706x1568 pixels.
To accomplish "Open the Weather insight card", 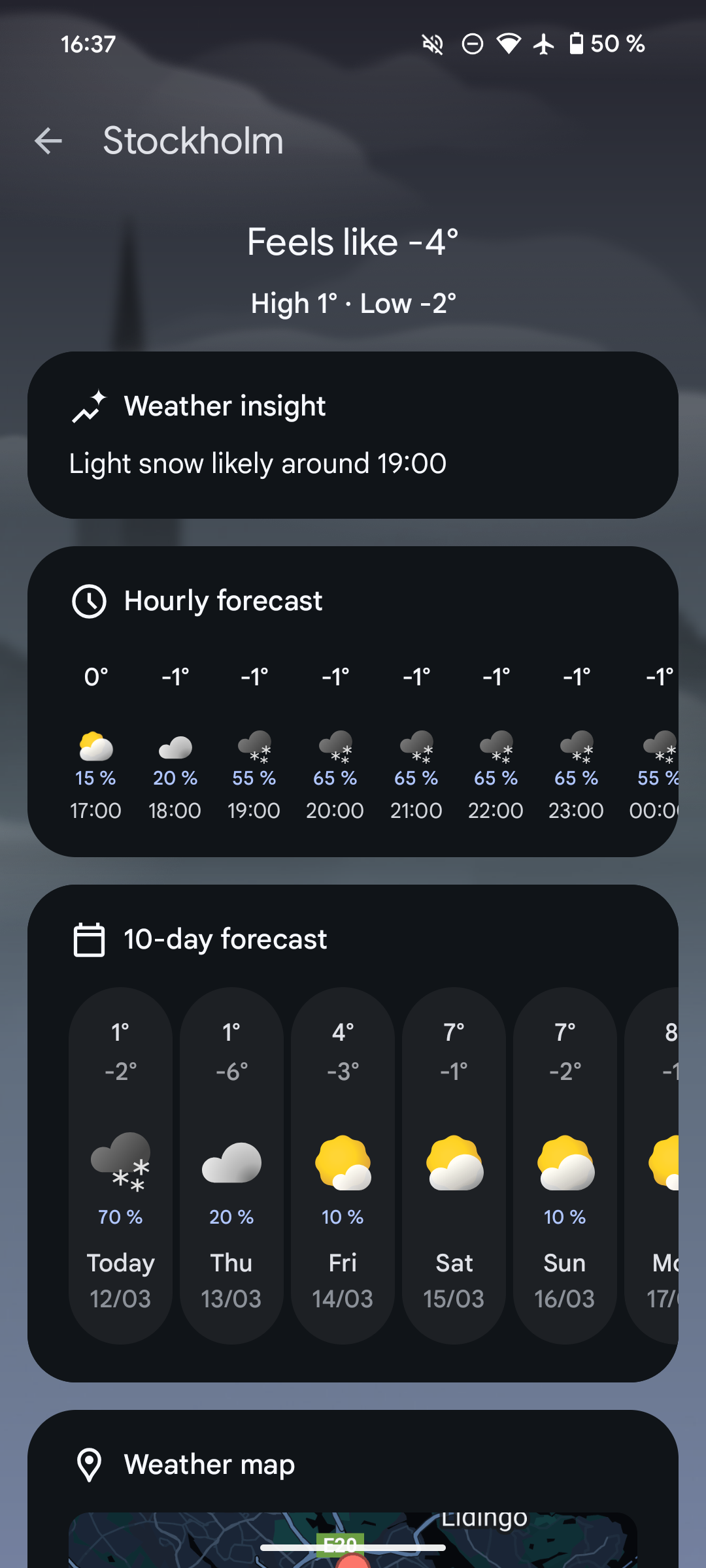I will tap(353, 435).
